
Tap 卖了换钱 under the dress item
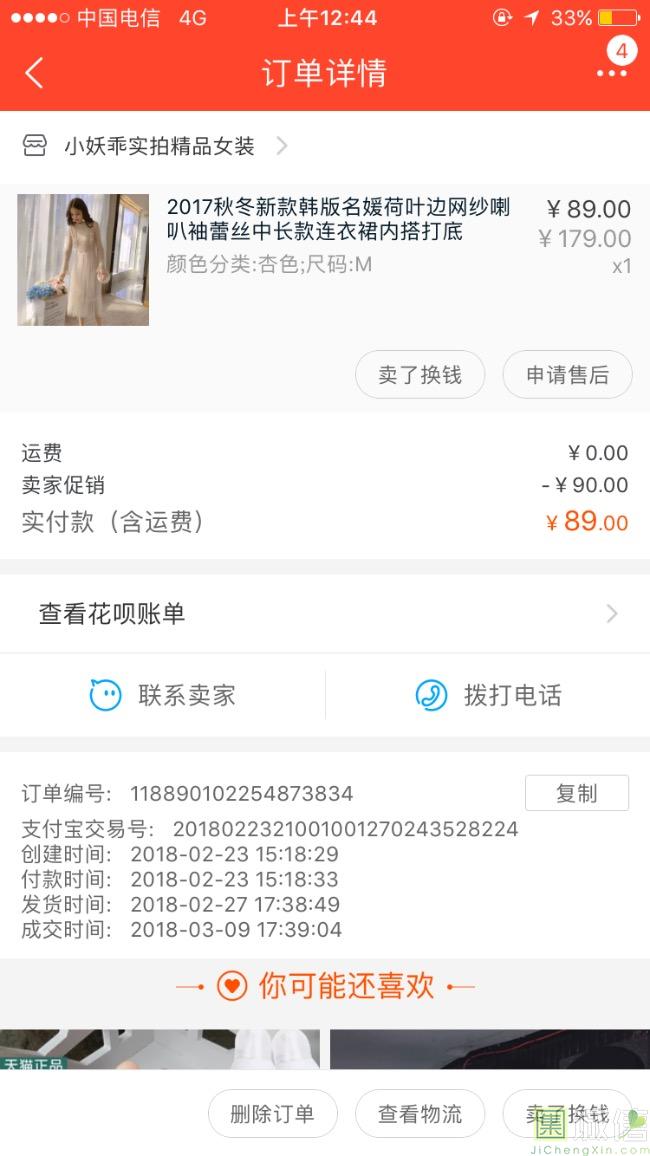coord(420,375)
